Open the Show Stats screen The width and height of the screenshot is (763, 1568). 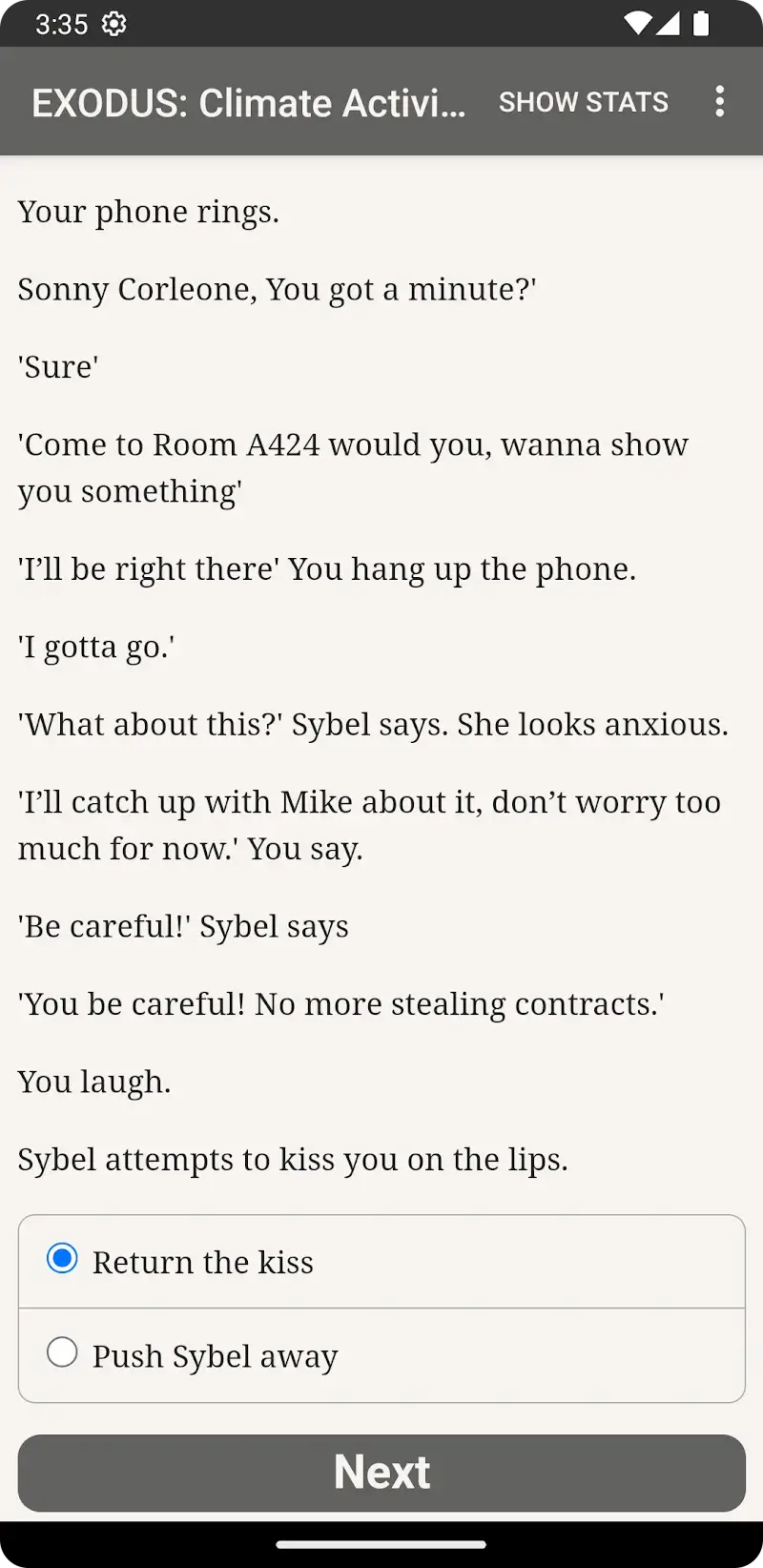pos(583,102)
